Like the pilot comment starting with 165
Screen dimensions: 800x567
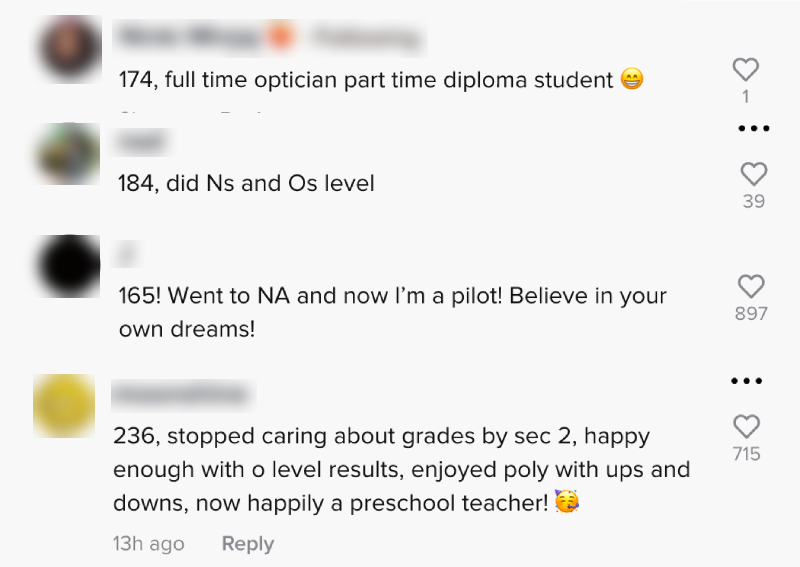[751, 286]
